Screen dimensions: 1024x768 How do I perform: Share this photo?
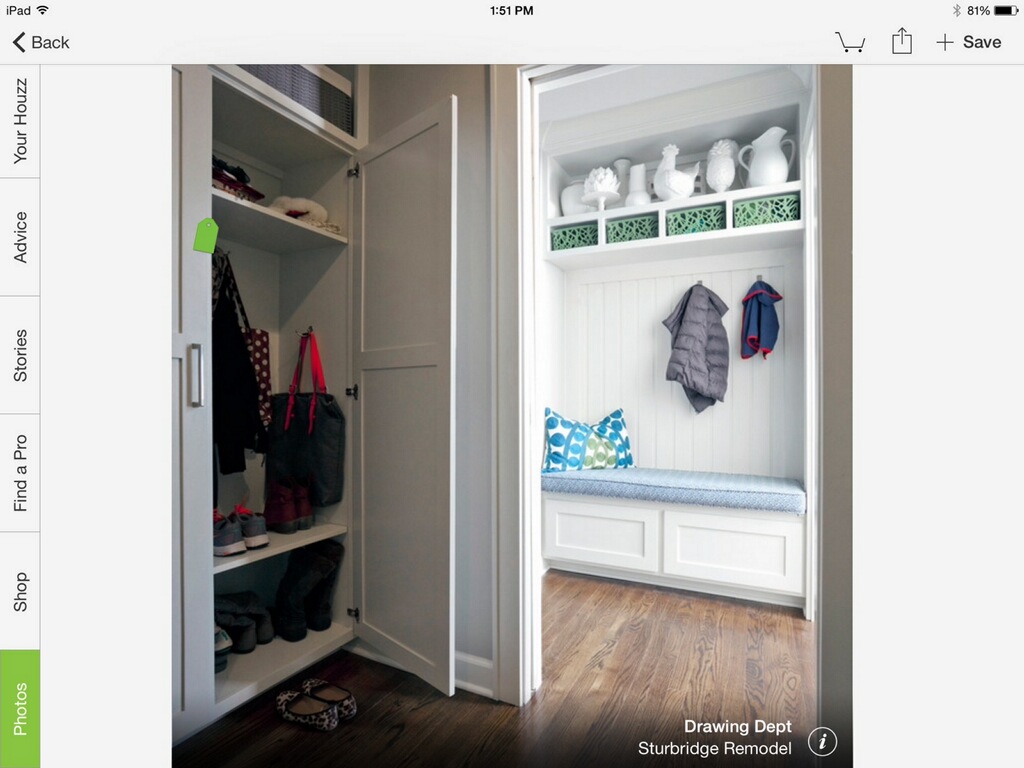pyautogui.click(x=902, y=41)
